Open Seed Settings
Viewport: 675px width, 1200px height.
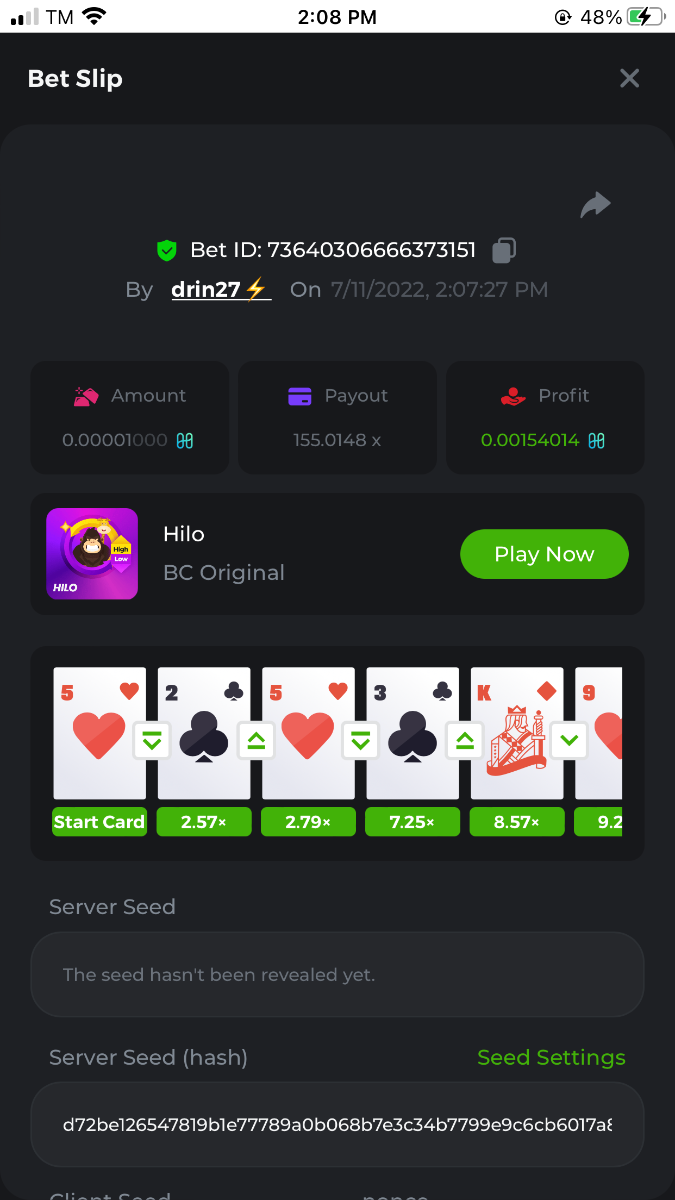[551, 1057]
